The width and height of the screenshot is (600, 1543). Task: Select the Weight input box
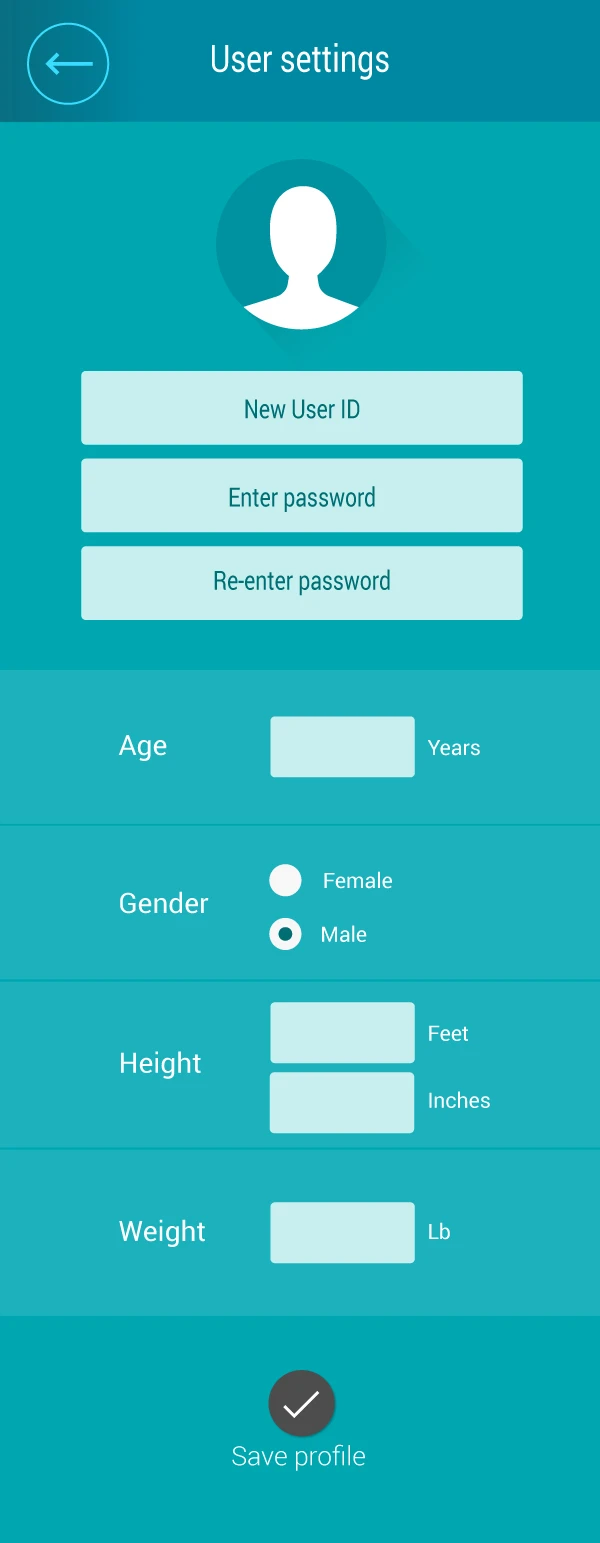342,1232
